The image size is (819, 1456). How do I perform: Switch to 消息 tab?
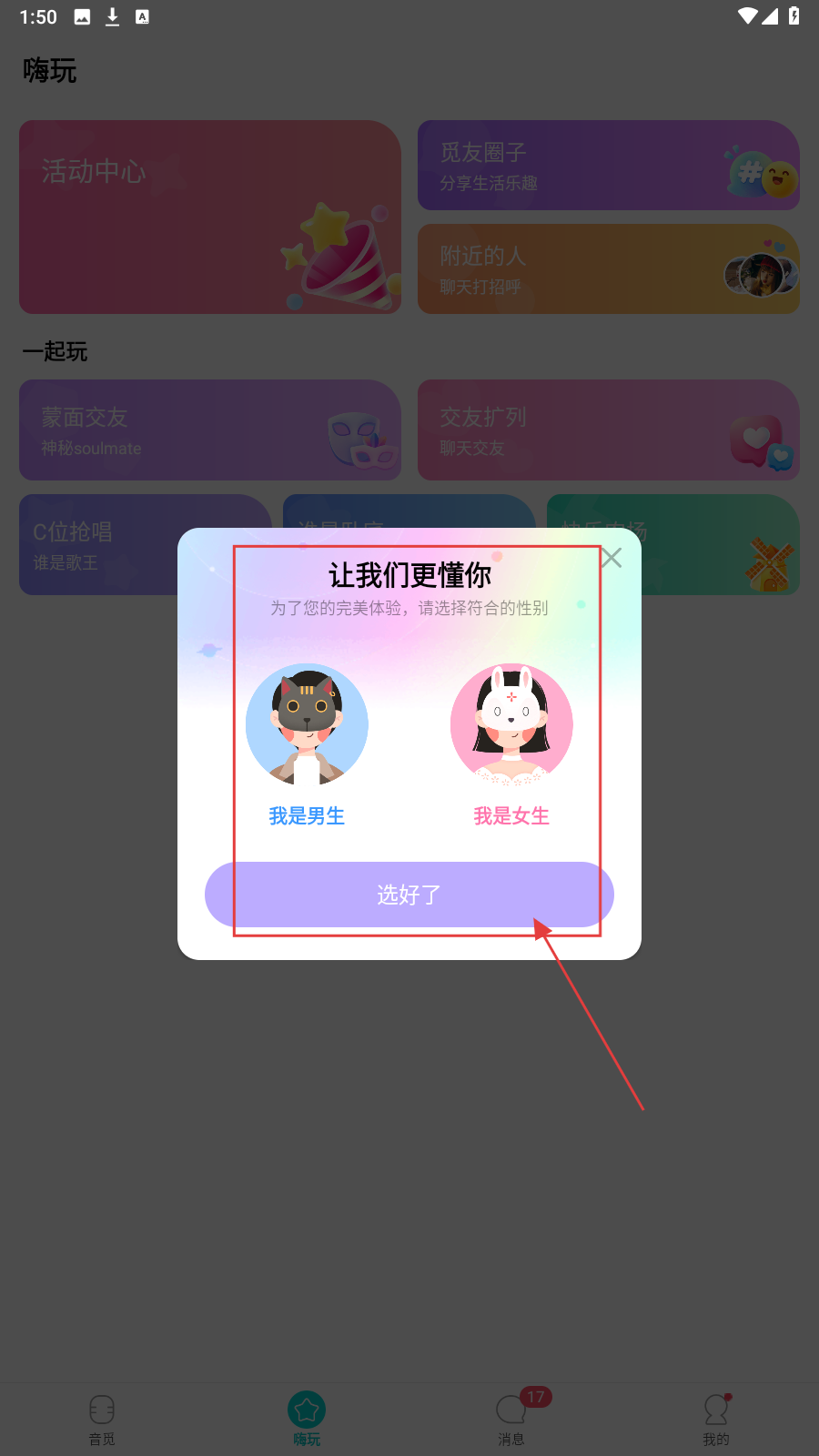[x=511, y=1419]
